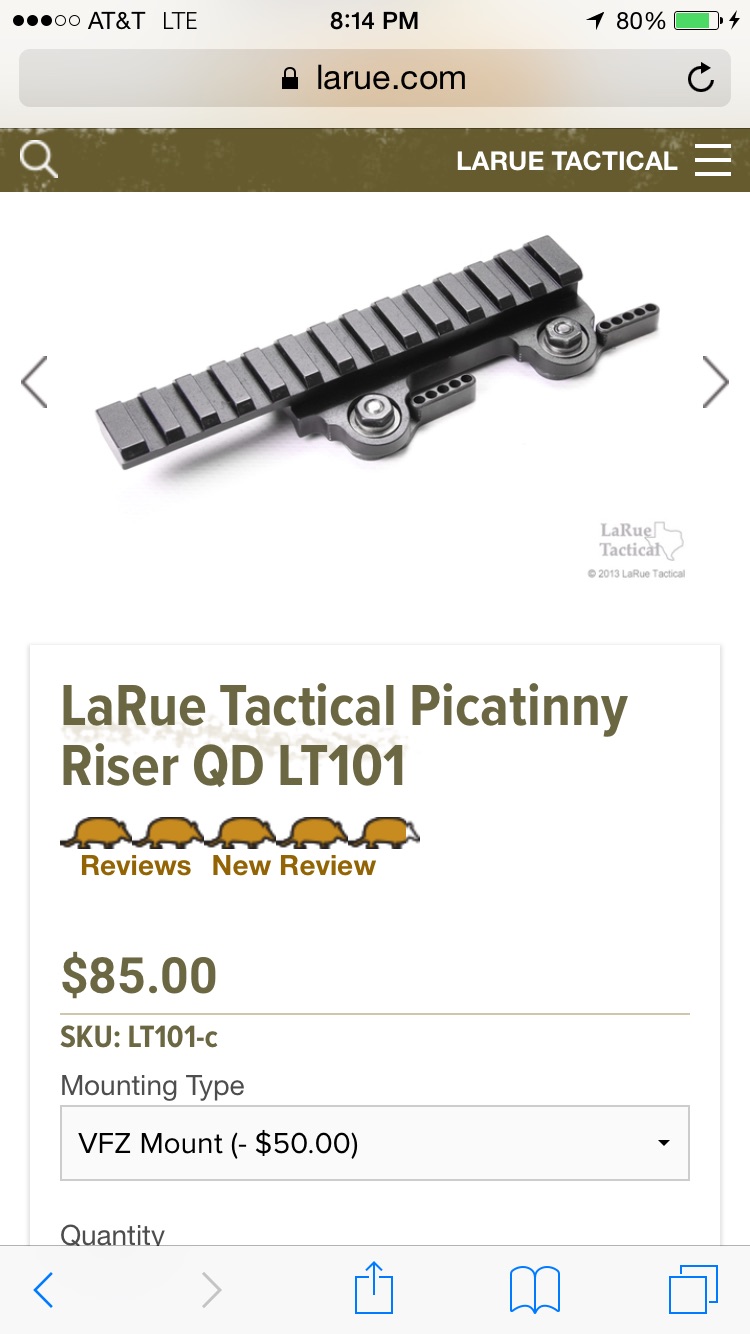Open the LaRue Tactical hamburger menu

713,160
